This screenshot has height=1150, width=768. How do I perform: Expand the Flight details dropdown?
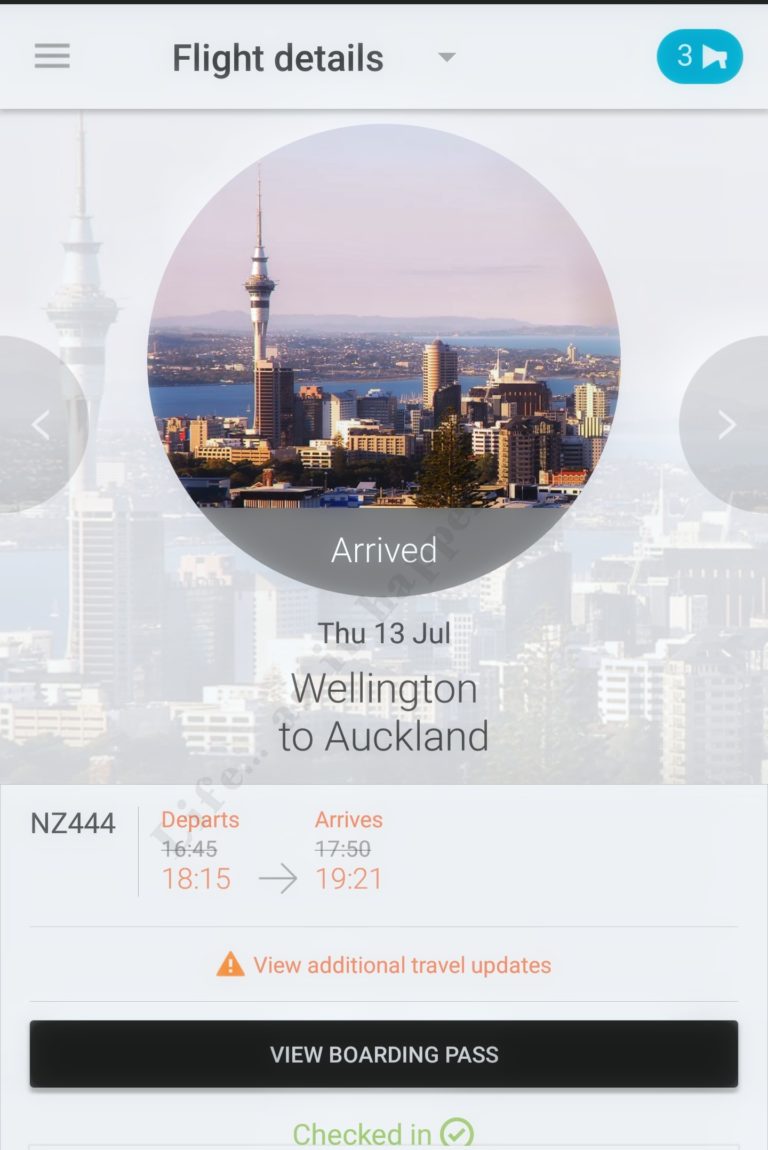click(447, 57)
